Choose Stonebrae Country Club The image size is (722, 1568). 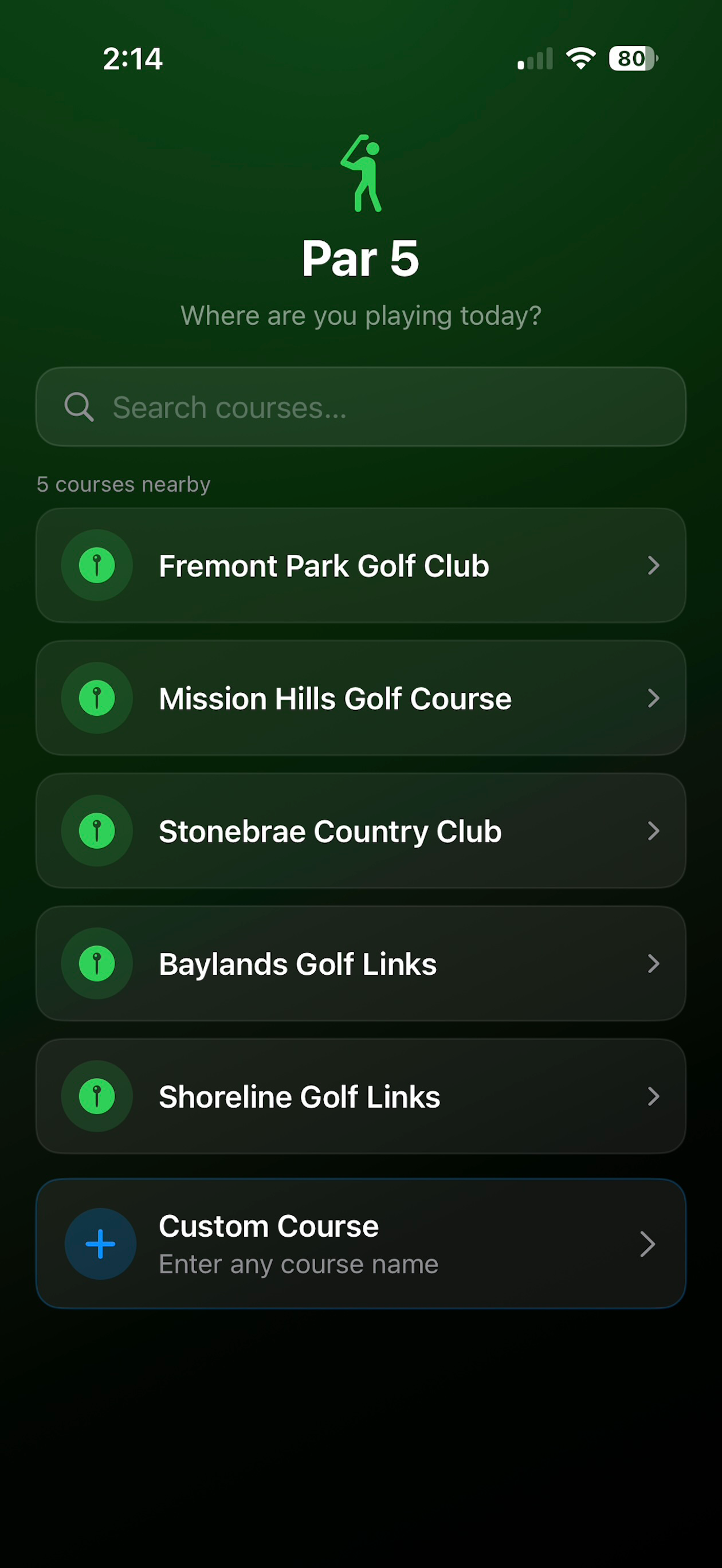point(361,831)
